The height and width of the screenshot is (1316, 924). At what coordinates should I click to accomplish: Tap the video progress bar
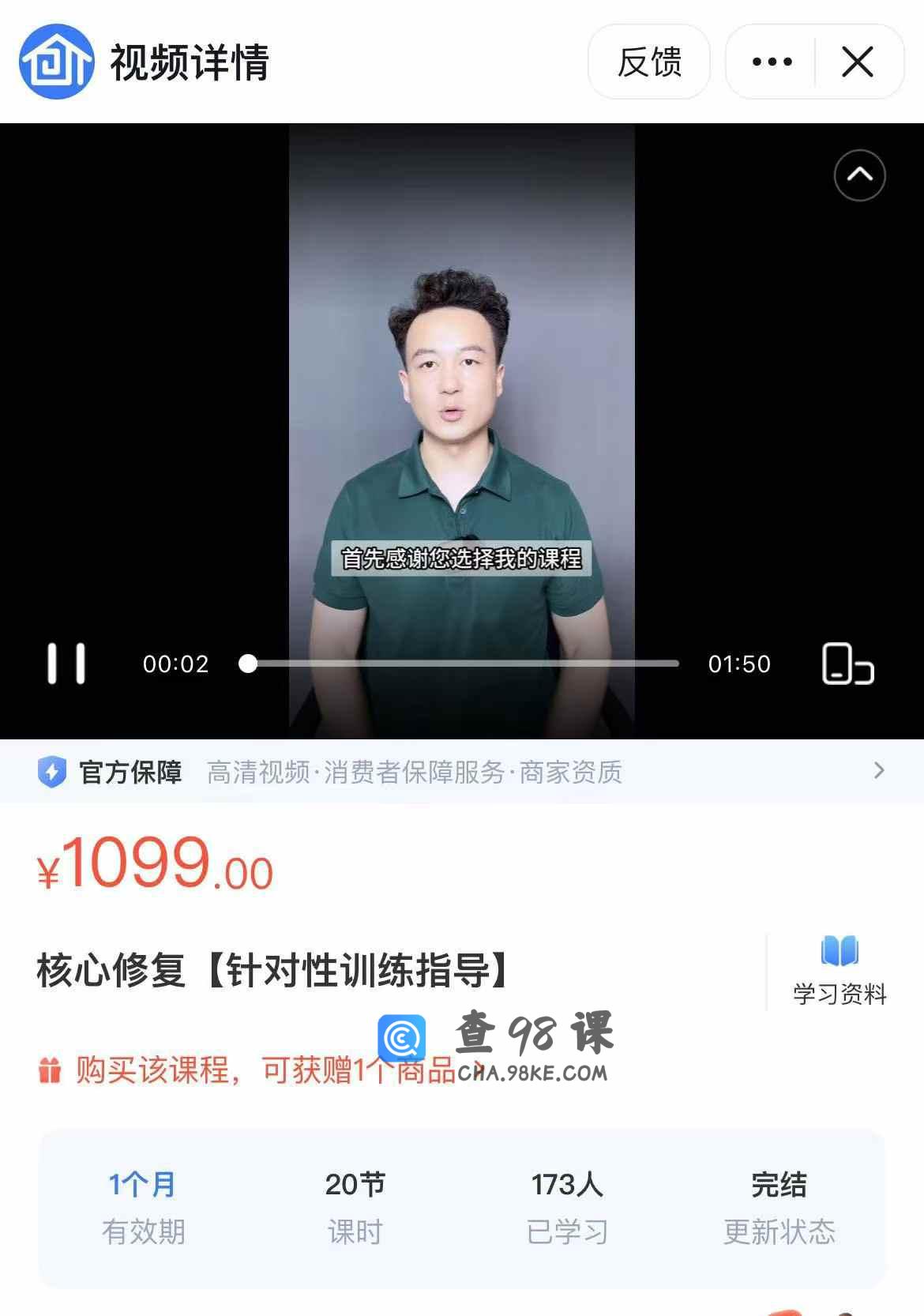pos(463,664)
